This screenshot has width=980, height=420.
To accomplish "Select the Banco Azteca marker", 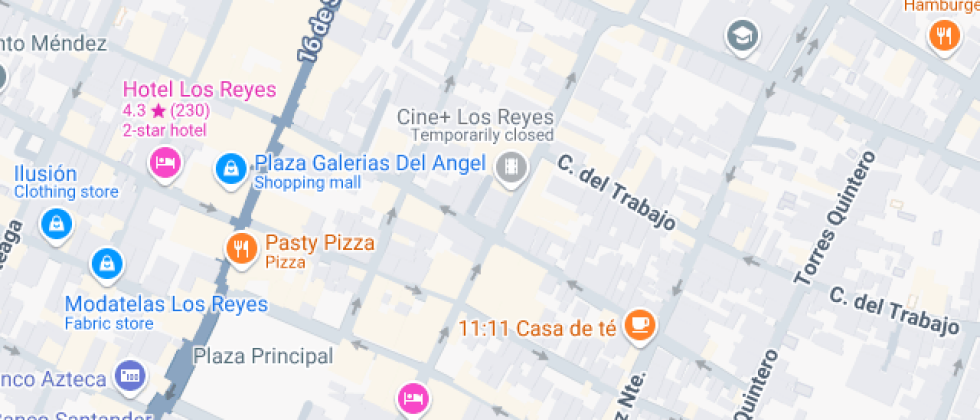I will click(130, 377).
